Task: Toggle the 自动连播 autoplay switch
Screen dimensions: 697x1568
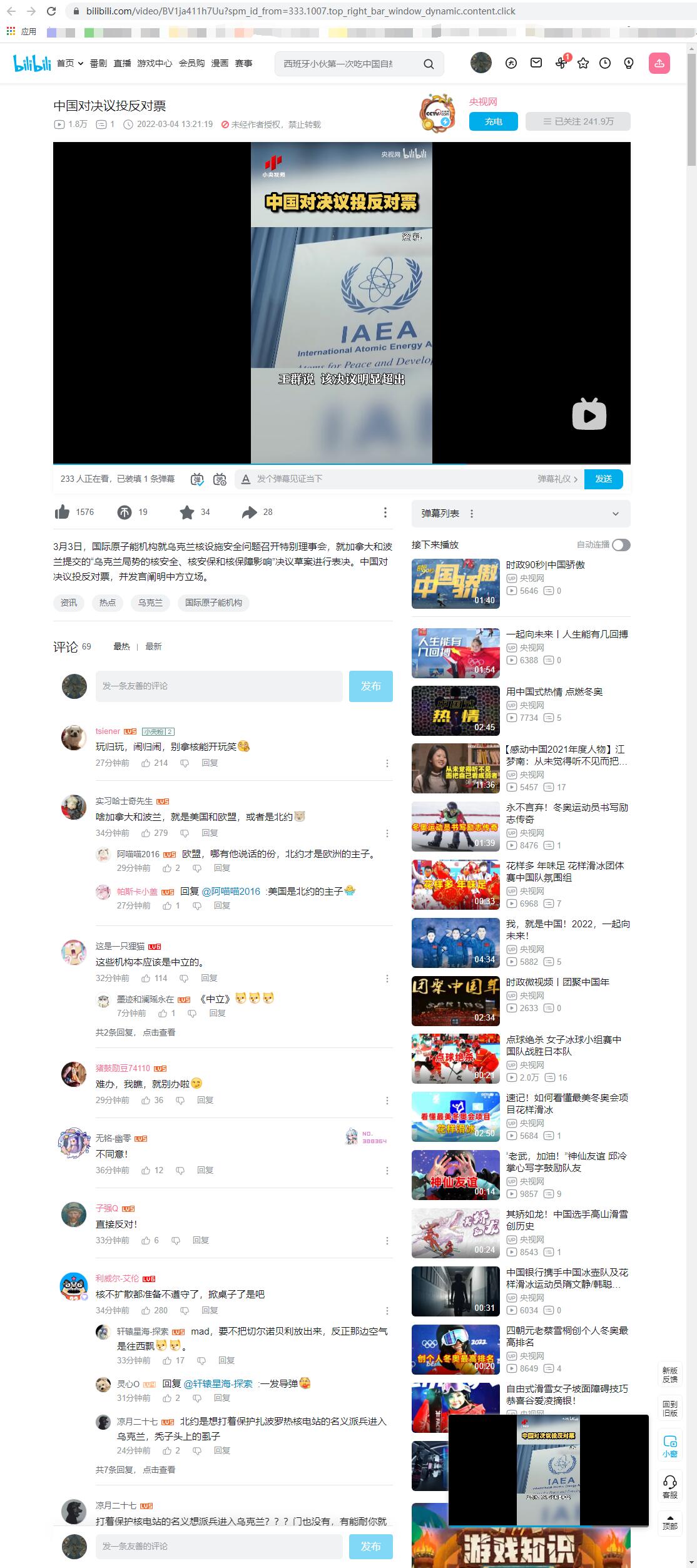Action: (621, 545)
